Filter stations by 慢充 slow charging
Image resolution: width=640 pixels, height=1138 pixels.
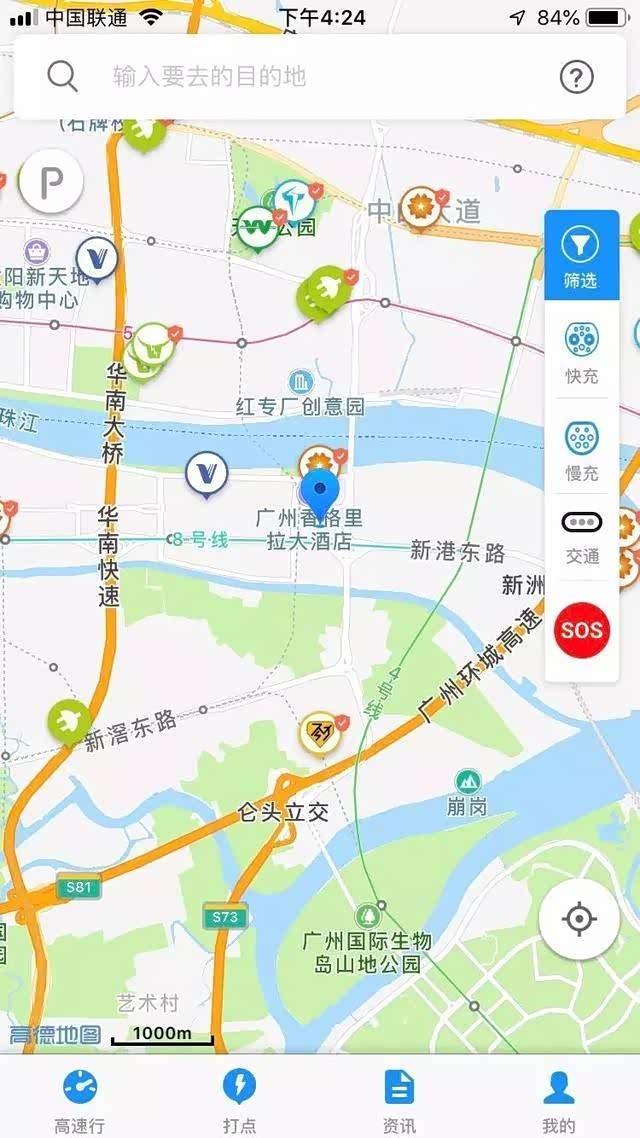point(581,450)
